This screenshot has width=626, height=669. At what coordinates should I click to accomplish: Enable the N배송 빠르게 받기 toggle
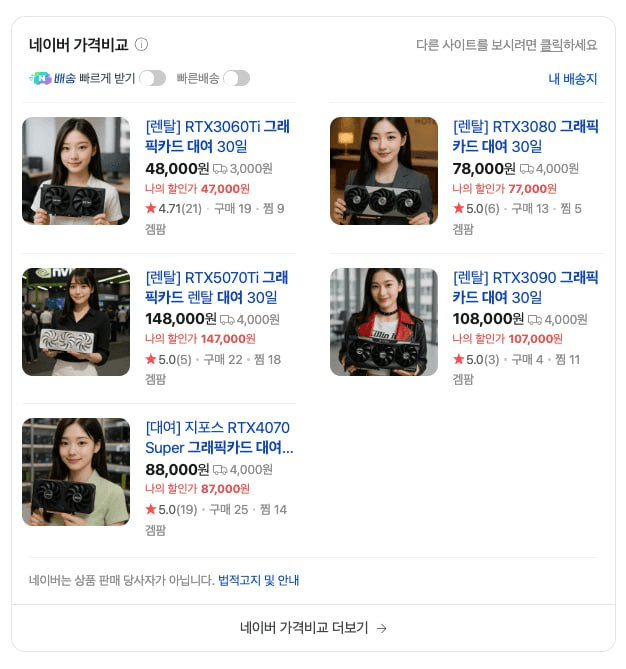coord(152,78)
